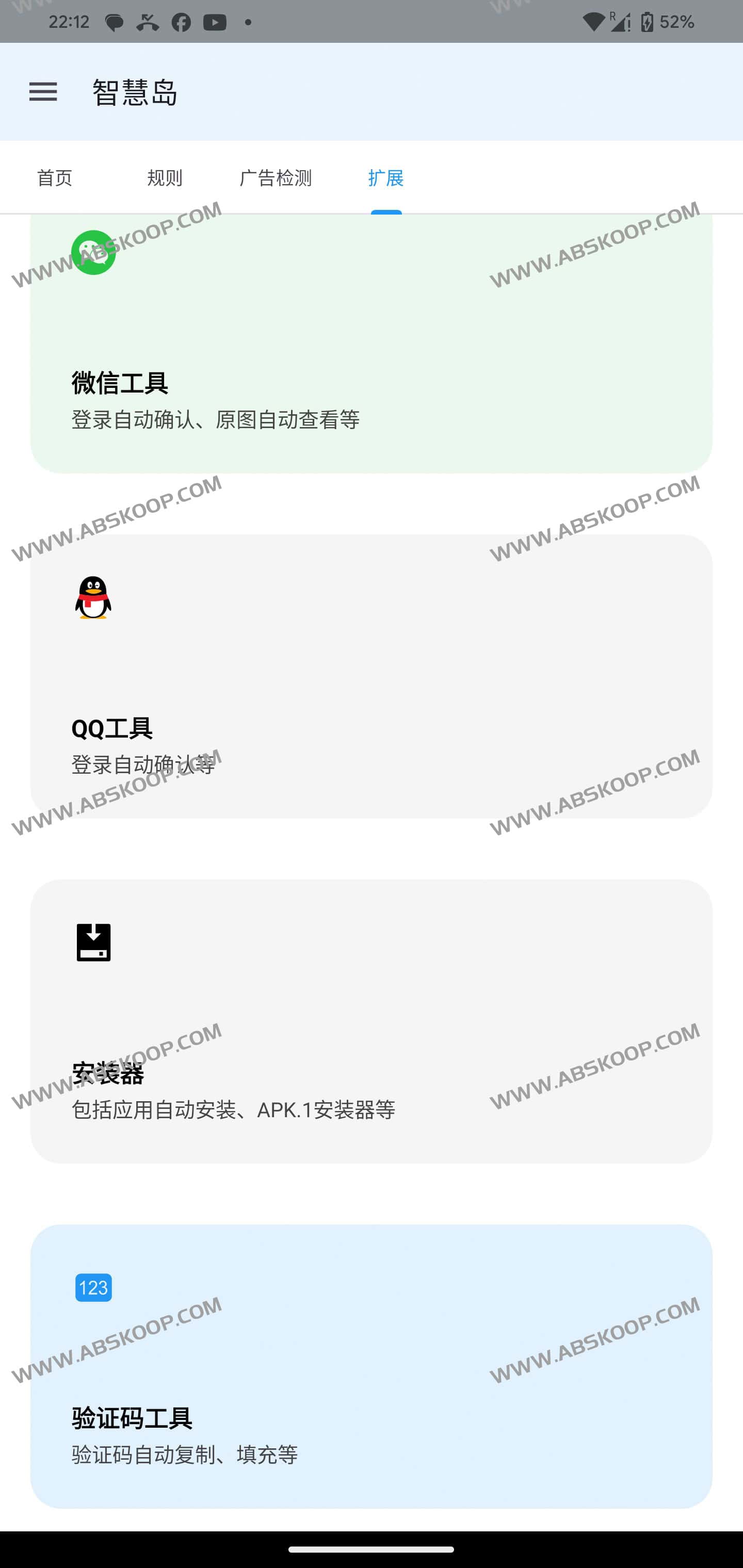Open the 安装器 card
Image resolution: width=743 pixels, height=1568 pixels.
click(x=371, y=1021)
